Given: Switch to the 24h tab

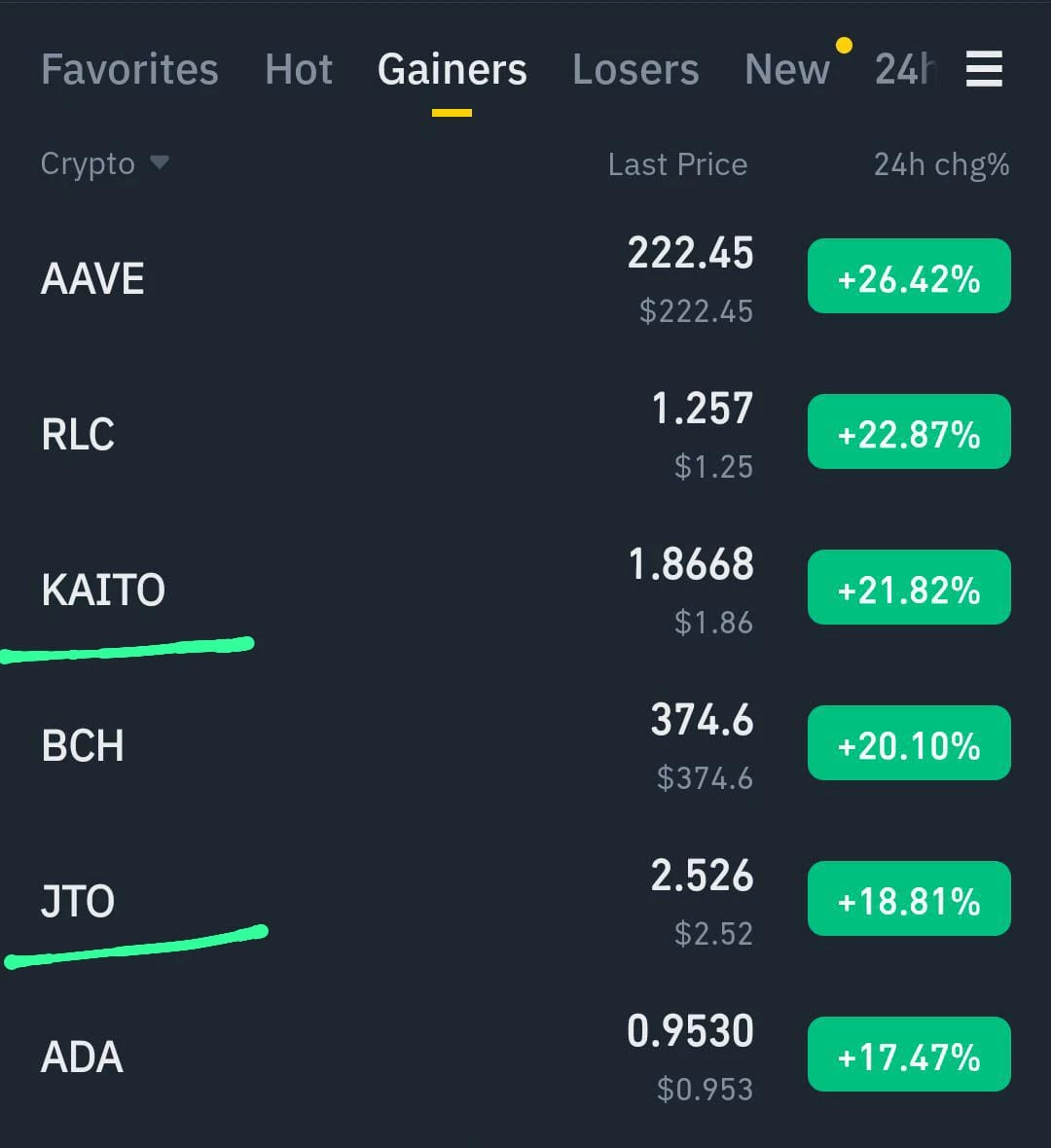Looking at the screenshot, I should coord(906,69).
